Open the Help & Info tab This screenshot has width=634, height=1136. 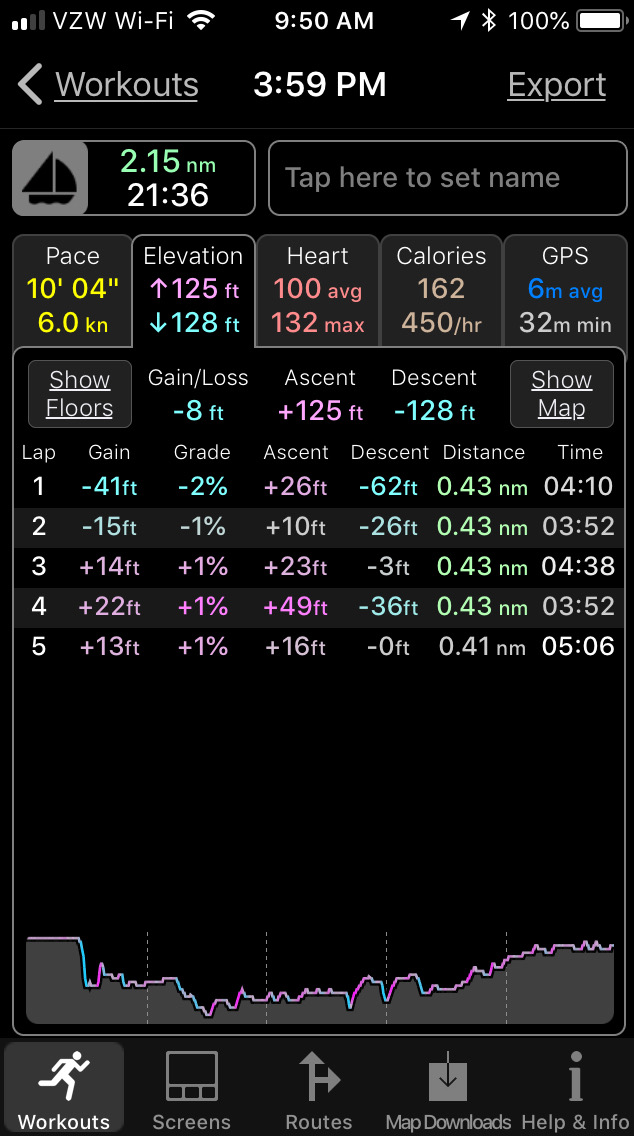click(575, 1089)
